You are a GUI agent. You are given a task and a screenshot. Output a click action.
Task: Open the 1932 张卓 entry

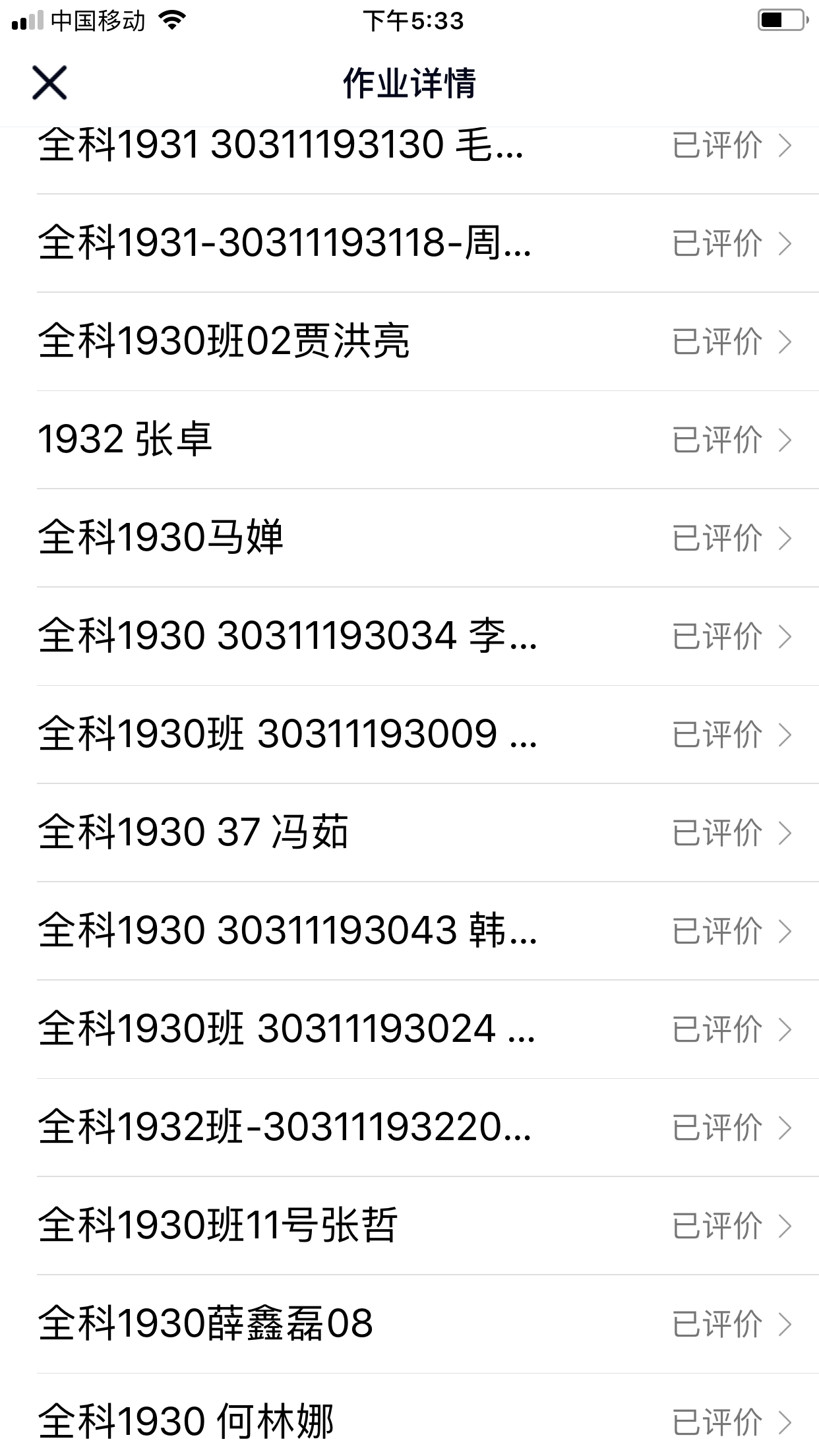[x=125, y=439]
